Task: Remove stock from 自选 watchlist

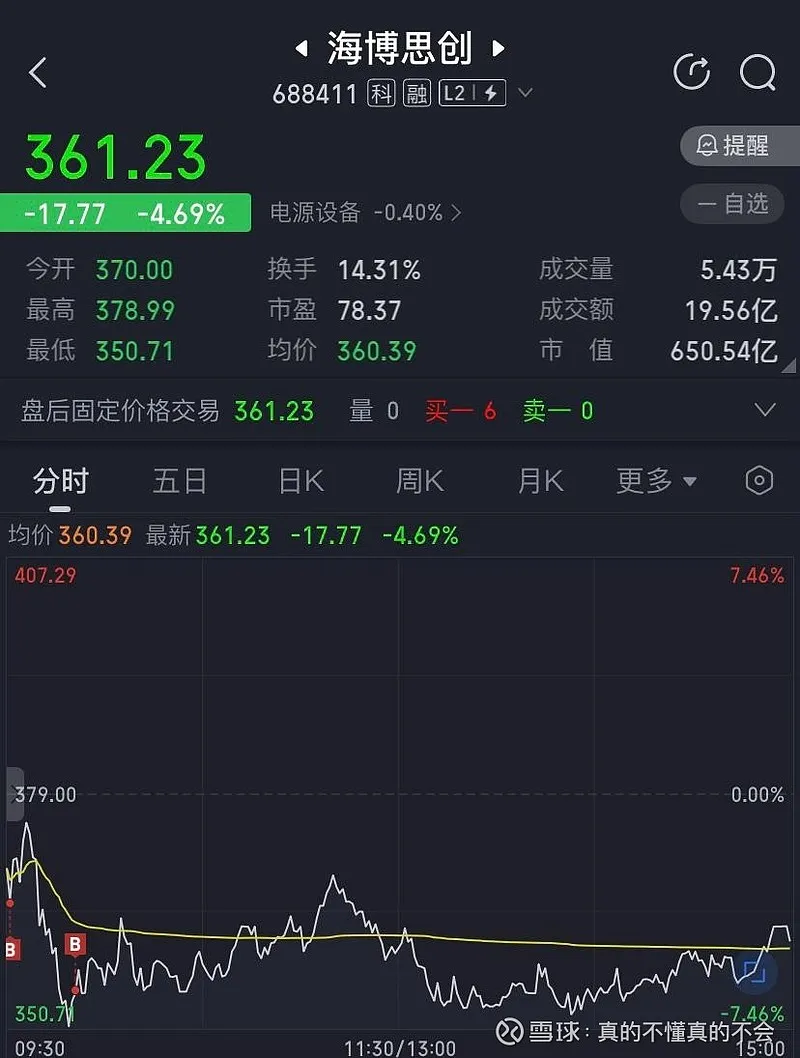Action: [x=739, y=204]
